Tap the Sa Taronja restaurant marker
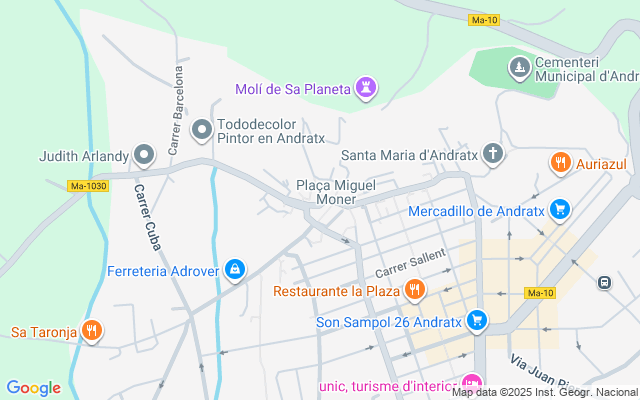The image size is (640, 400). click(91, 331)
